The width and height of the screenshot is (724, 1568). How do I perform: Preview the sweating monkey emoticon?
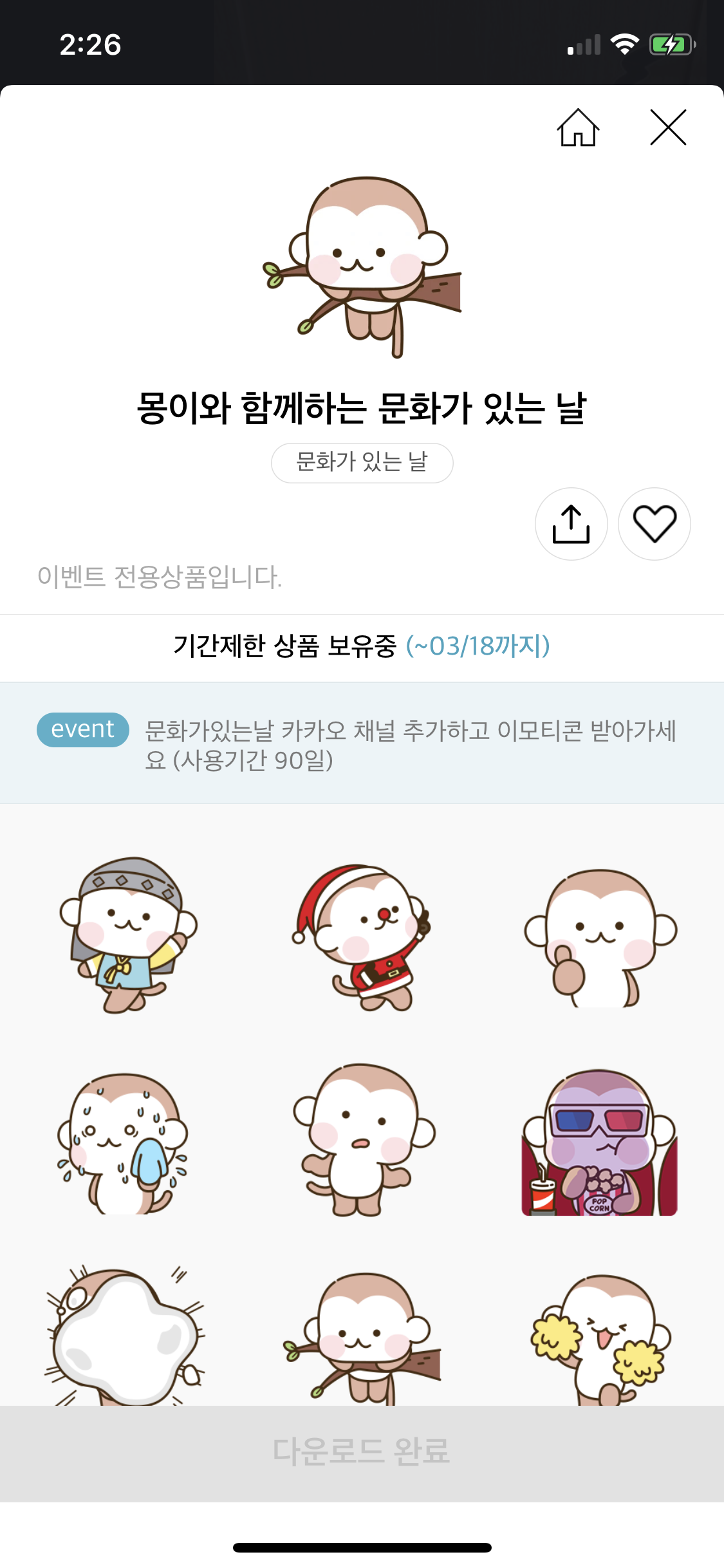pos(124,1143)
